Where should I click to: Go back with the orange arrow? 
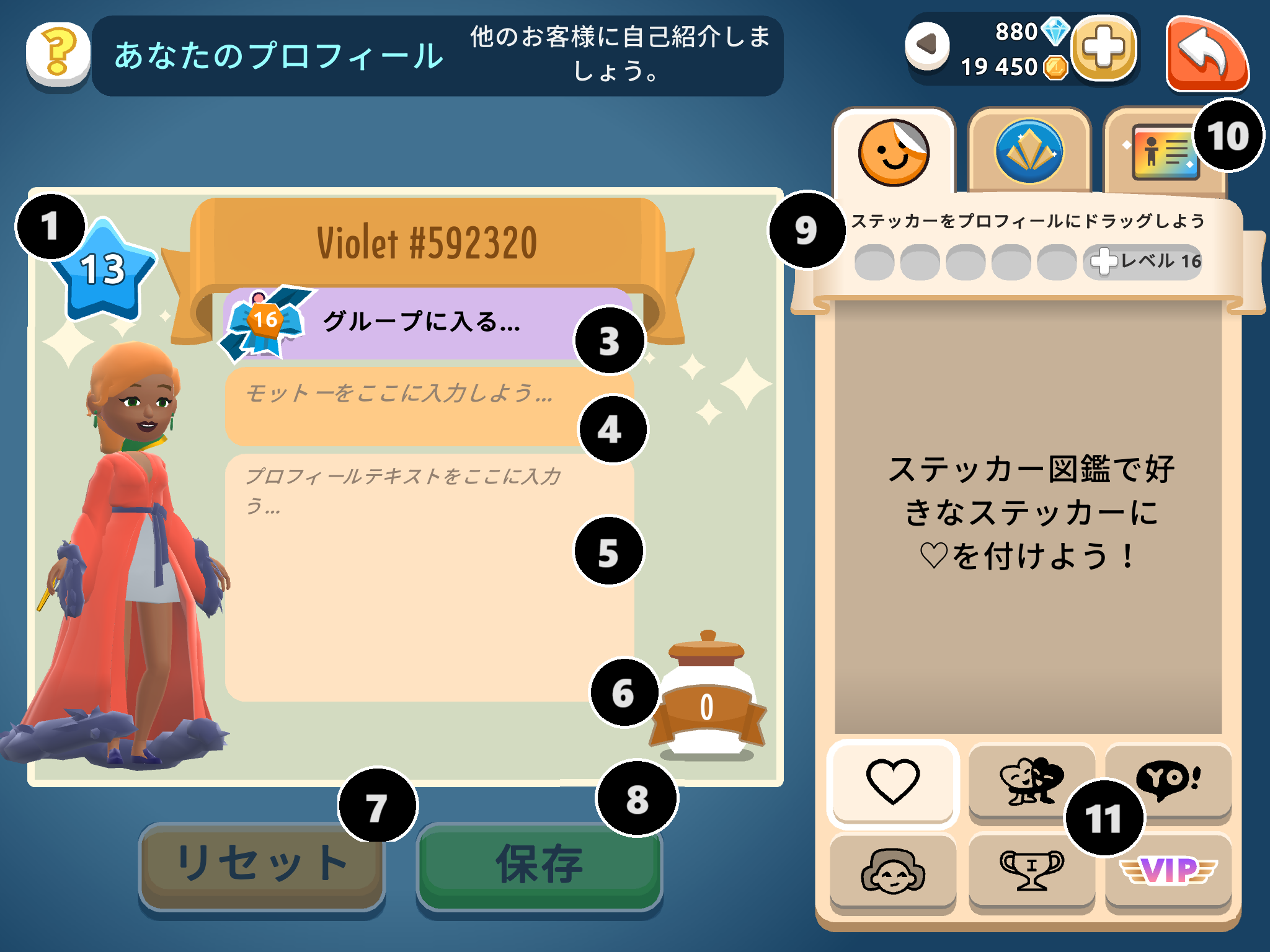[1206, 55]
